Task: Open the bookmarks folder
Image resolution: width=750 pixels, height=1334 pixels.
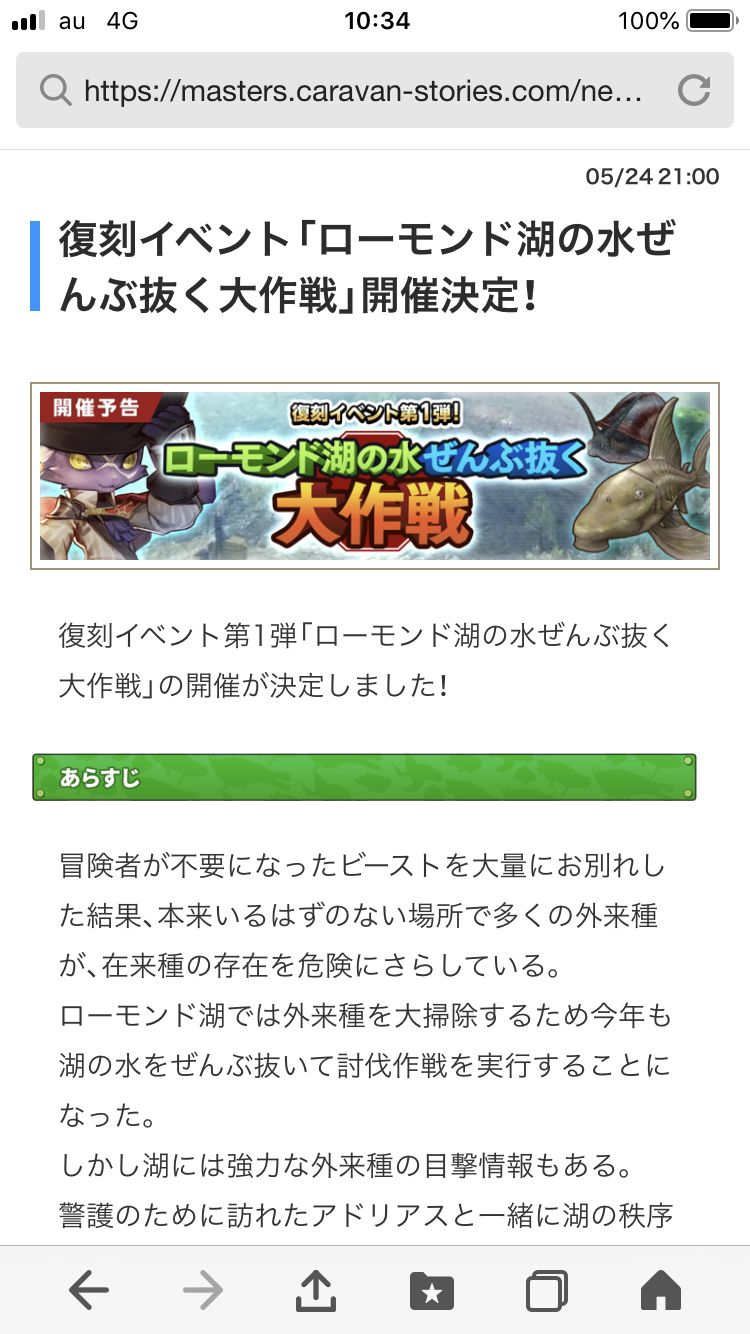Action: point(432,1291)
